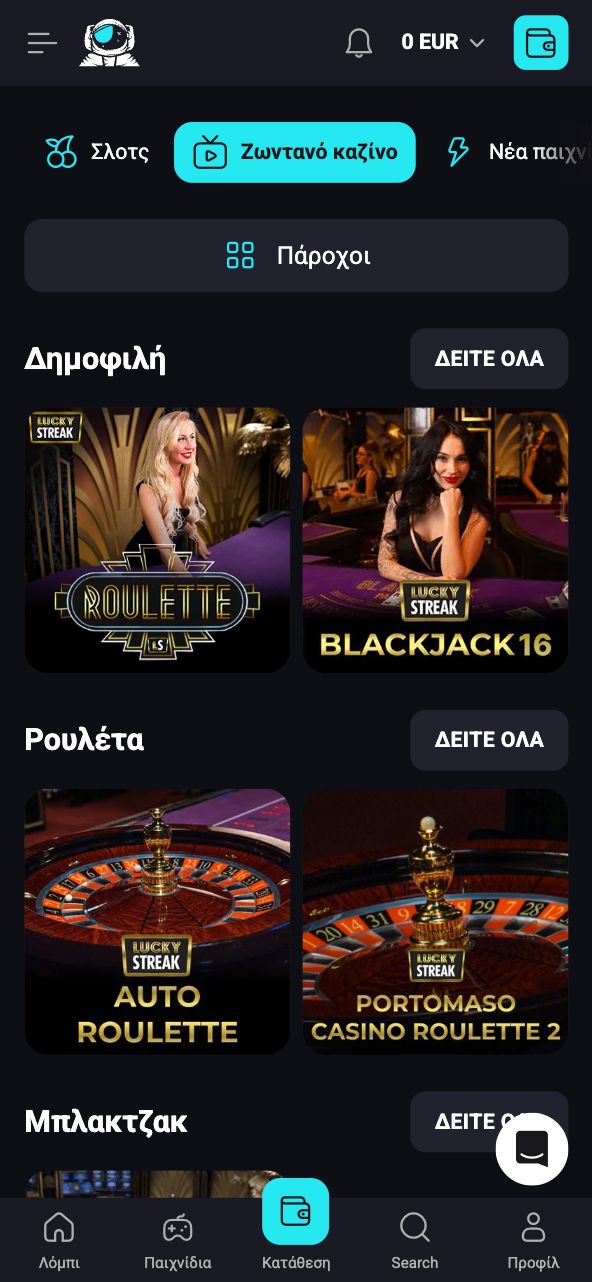This screenshot has width=592, height=1282.
Task: Open the notifications bell
Action: 358,42
